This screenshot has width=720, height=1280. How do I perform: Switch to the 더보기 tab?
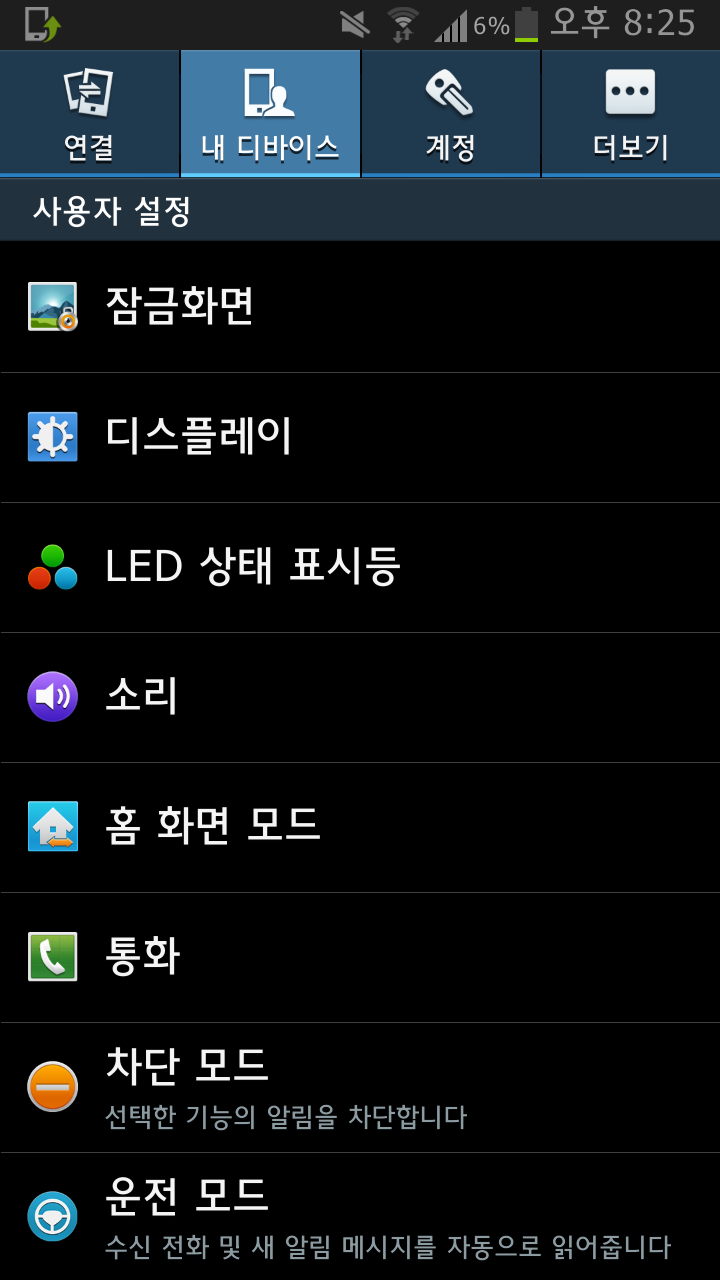pyautogui.click(x=630, y=114)
